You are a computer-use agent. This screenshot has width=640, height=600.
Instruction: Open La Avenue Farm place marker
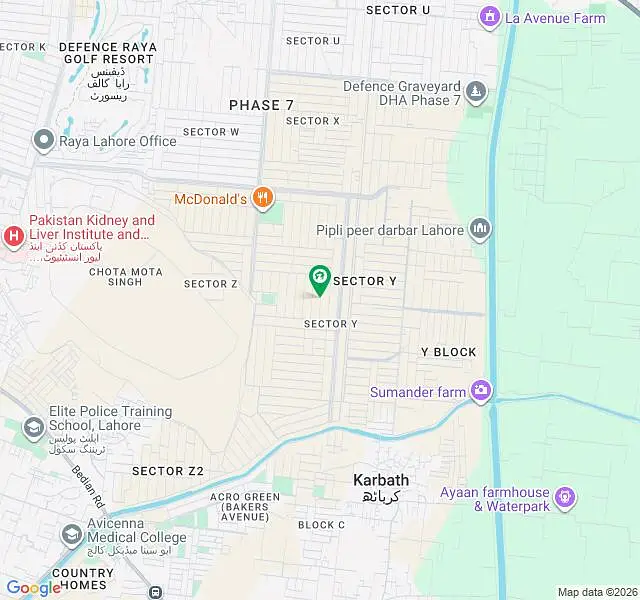point(490,18)
